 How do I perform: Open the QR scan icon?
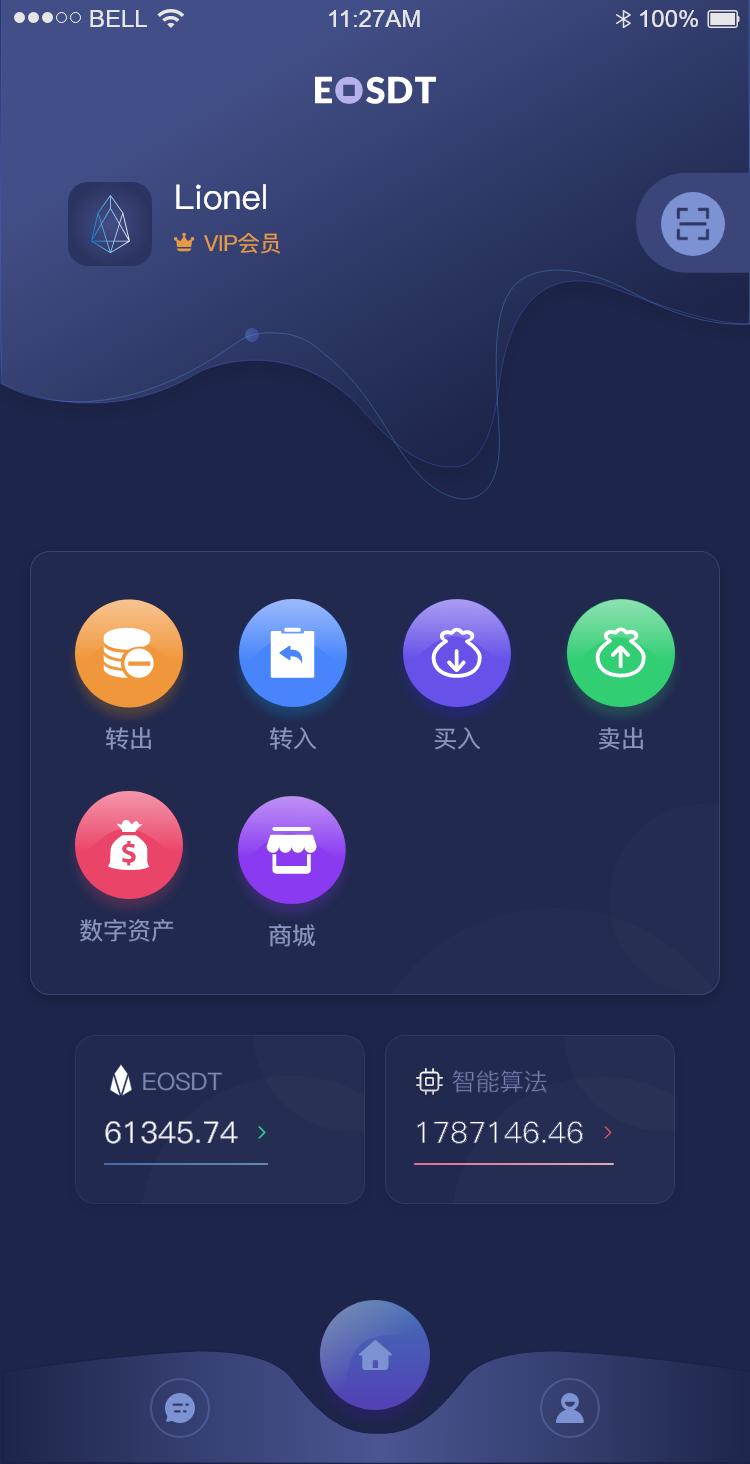click(x=692, y=224)
